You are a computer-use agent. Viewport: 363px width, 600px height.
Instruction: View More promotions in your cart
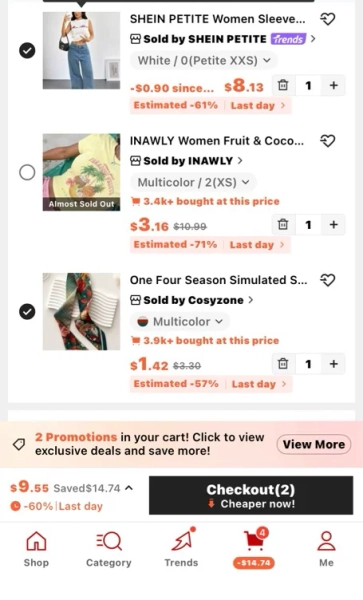pos(314,444)
